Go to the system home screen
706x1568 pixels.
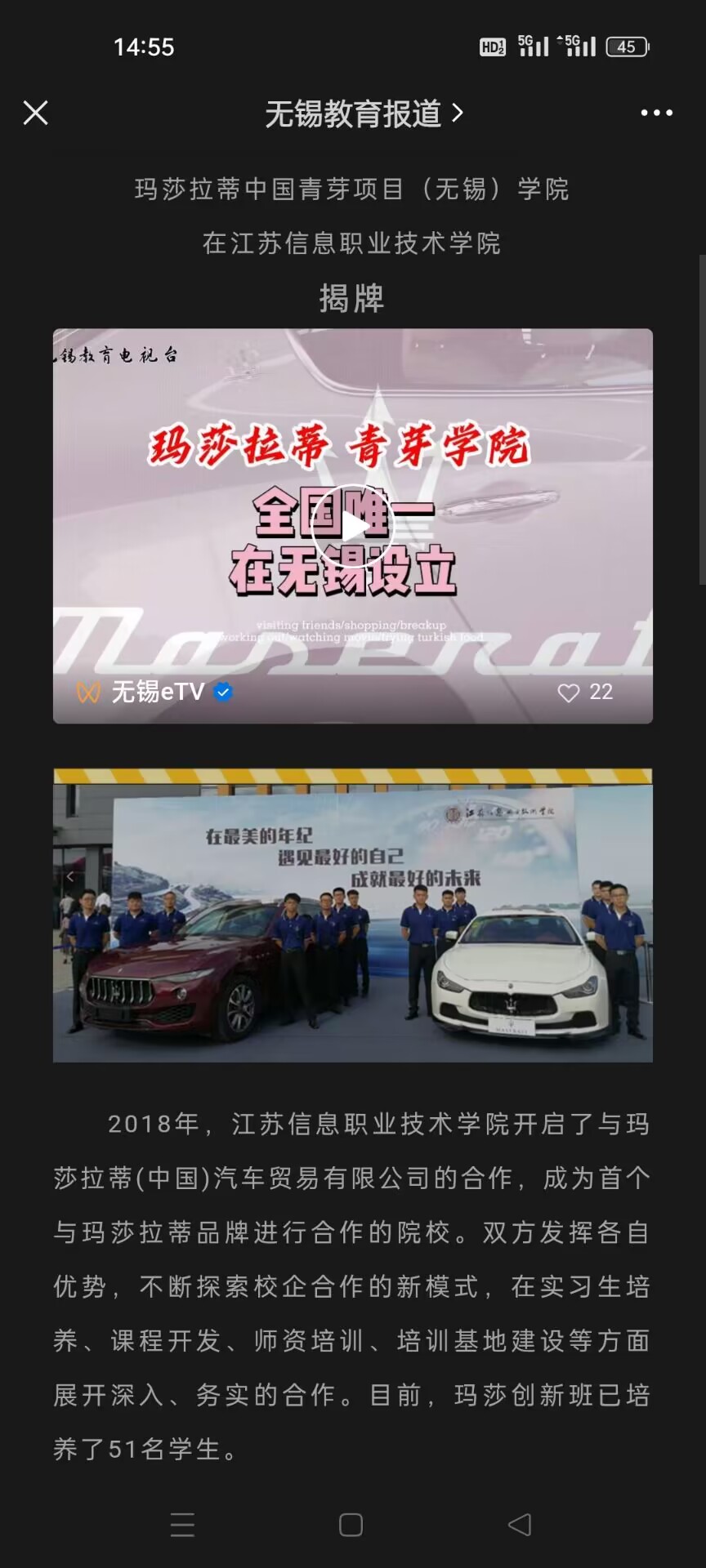[x=351, y=1525]
